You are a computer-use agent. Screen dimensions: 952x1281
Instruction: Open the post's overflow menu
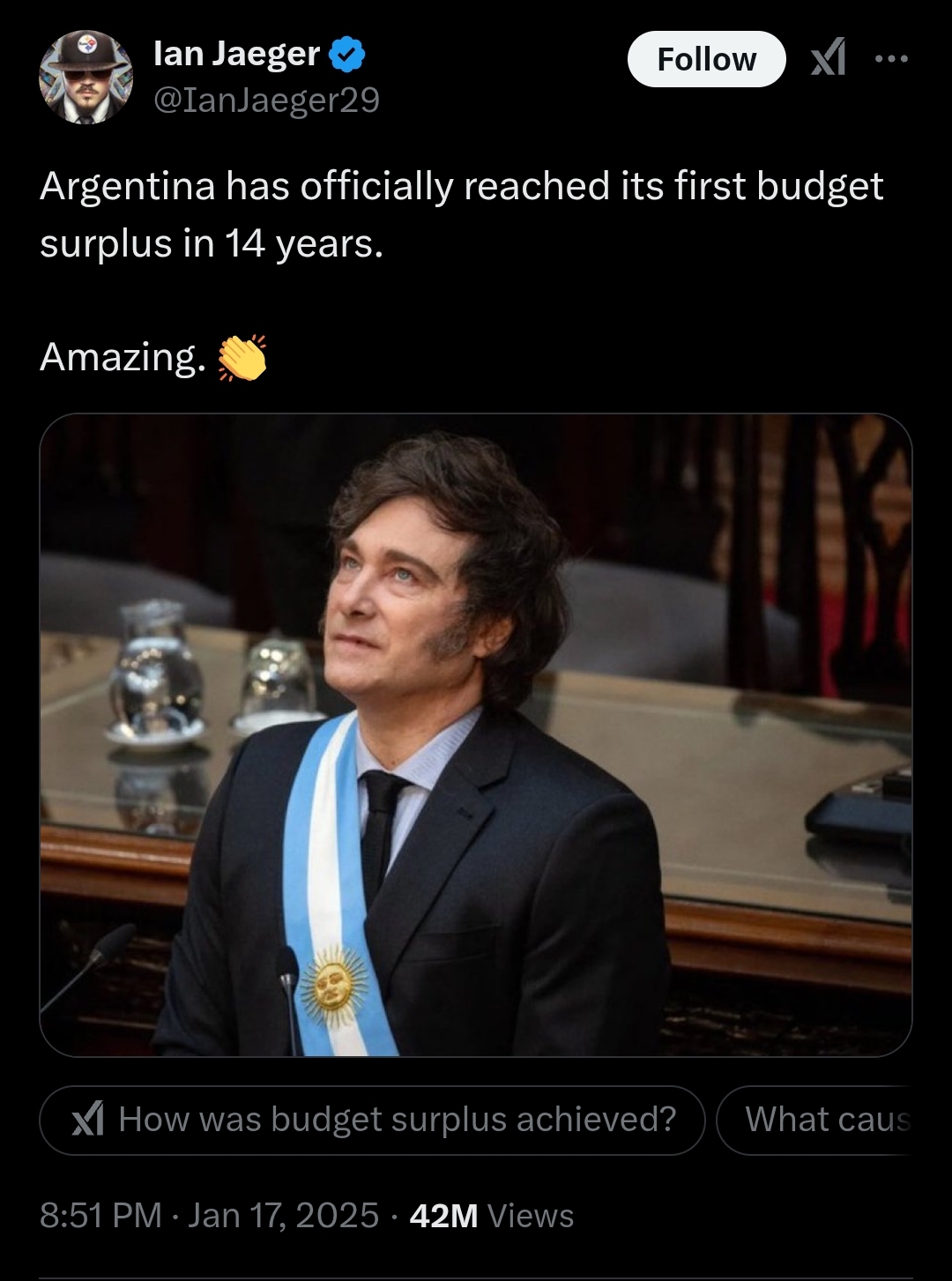[891, 59]
